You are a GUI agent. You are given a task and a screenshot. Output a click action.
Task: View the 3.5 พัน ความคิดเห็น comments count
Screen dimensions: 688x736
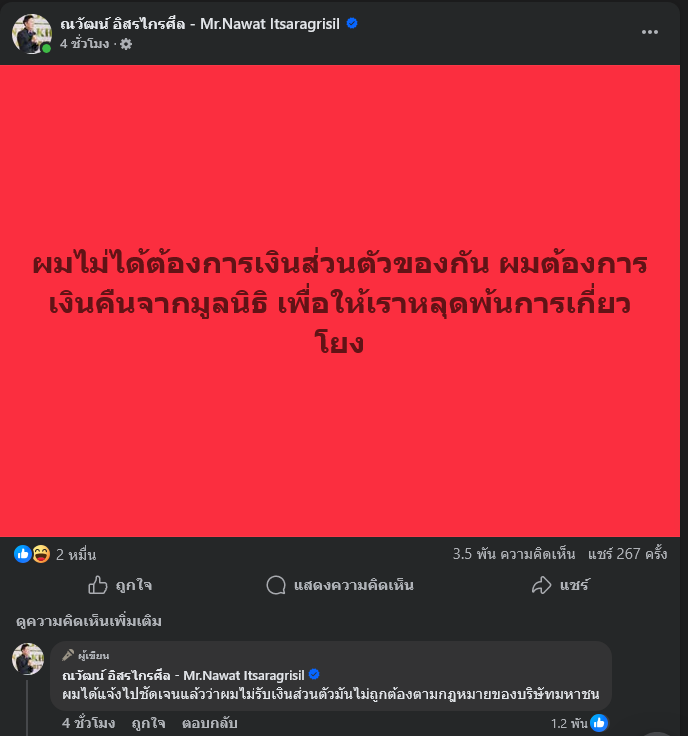click(514, 553)
